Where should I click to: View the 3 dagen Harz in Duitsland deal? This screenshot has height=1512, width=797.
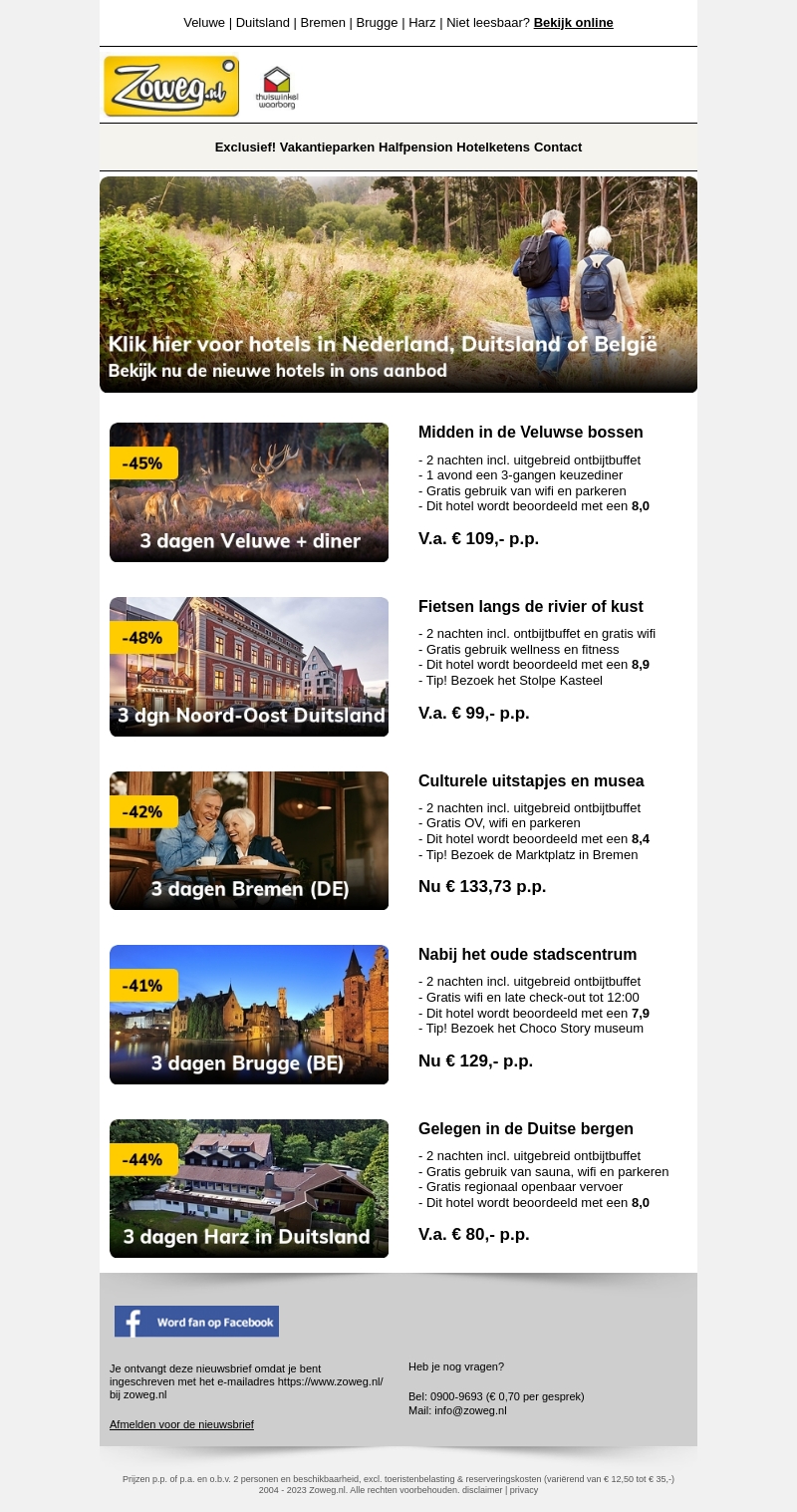(x=249, y=1188)
